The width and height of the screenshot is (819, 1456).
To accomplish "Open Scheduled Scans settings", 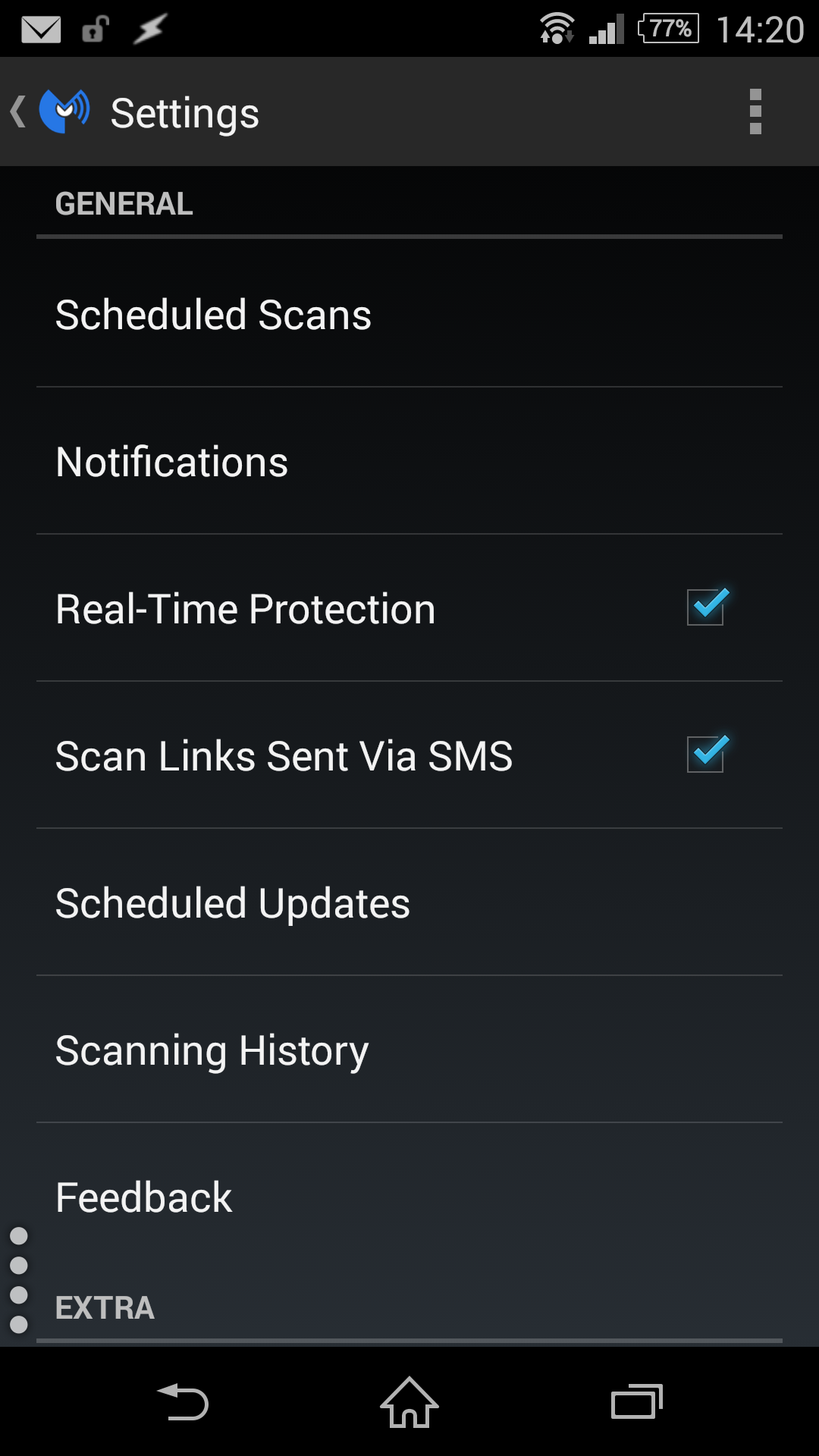I will click(x=409, y=314).
